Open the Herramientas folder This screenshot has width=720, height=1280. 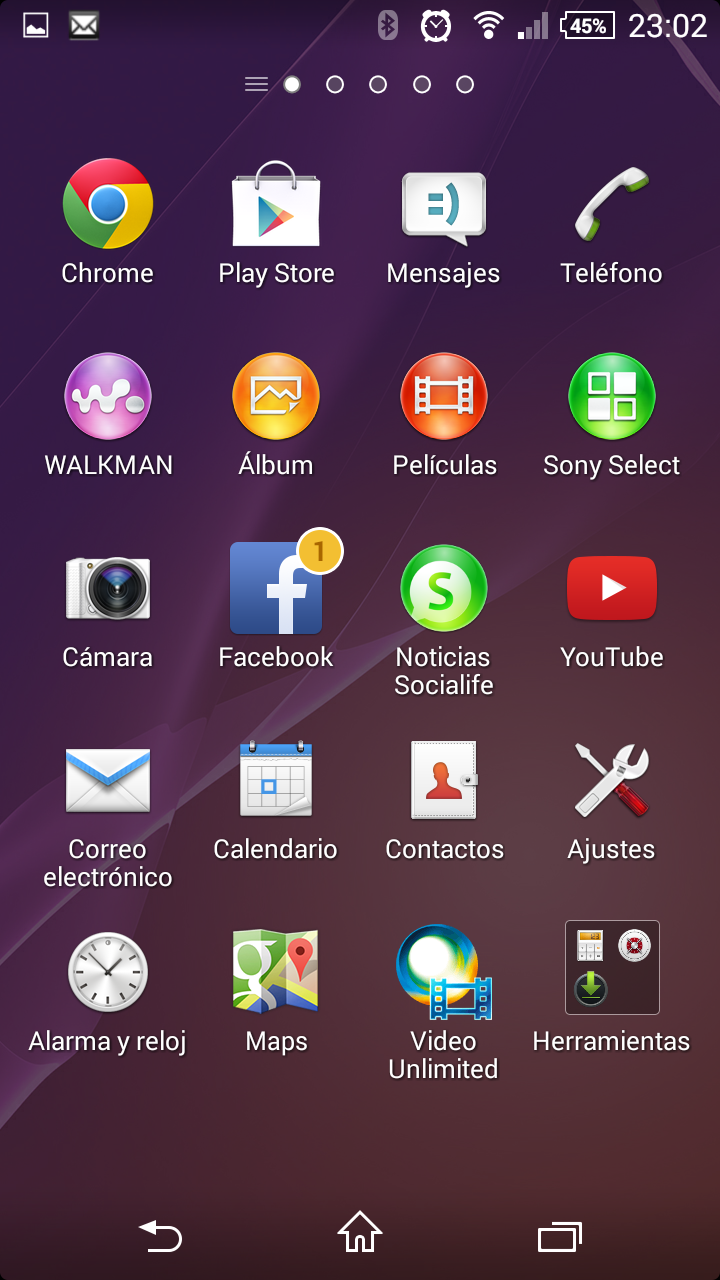[x=612, y=968]
